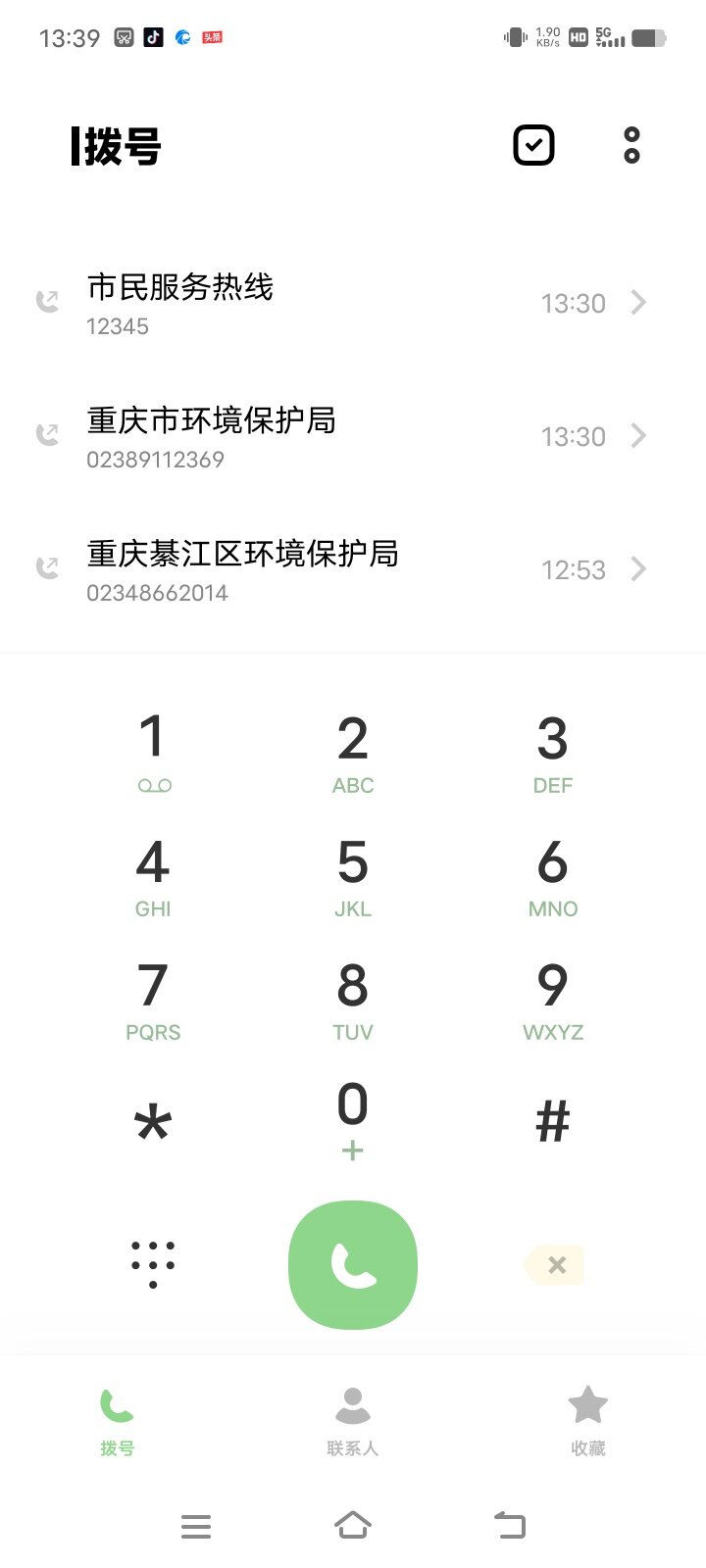This screenshot has height=1568, width=706.
Task: Tap the 0 key
Action: [x=353, y=1120]
